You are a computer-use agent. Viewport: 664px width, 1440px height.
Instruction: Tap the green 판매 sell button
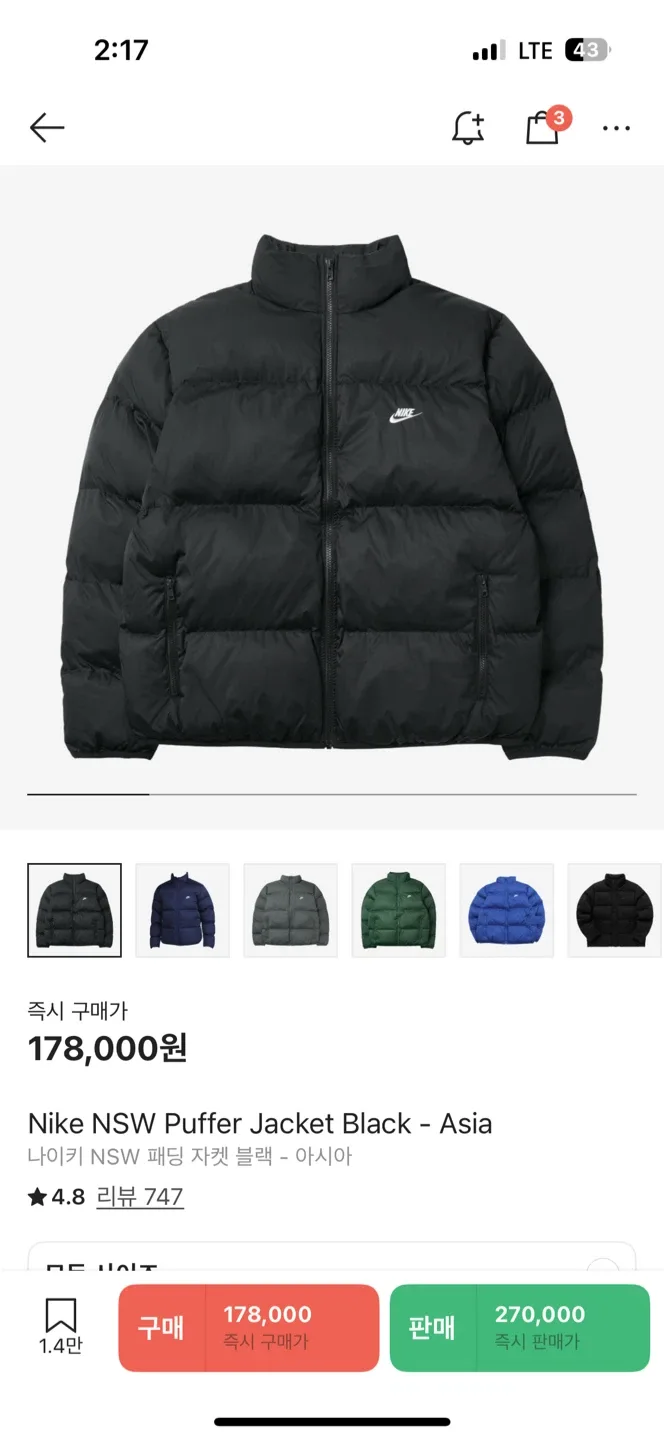(519, 1327)
